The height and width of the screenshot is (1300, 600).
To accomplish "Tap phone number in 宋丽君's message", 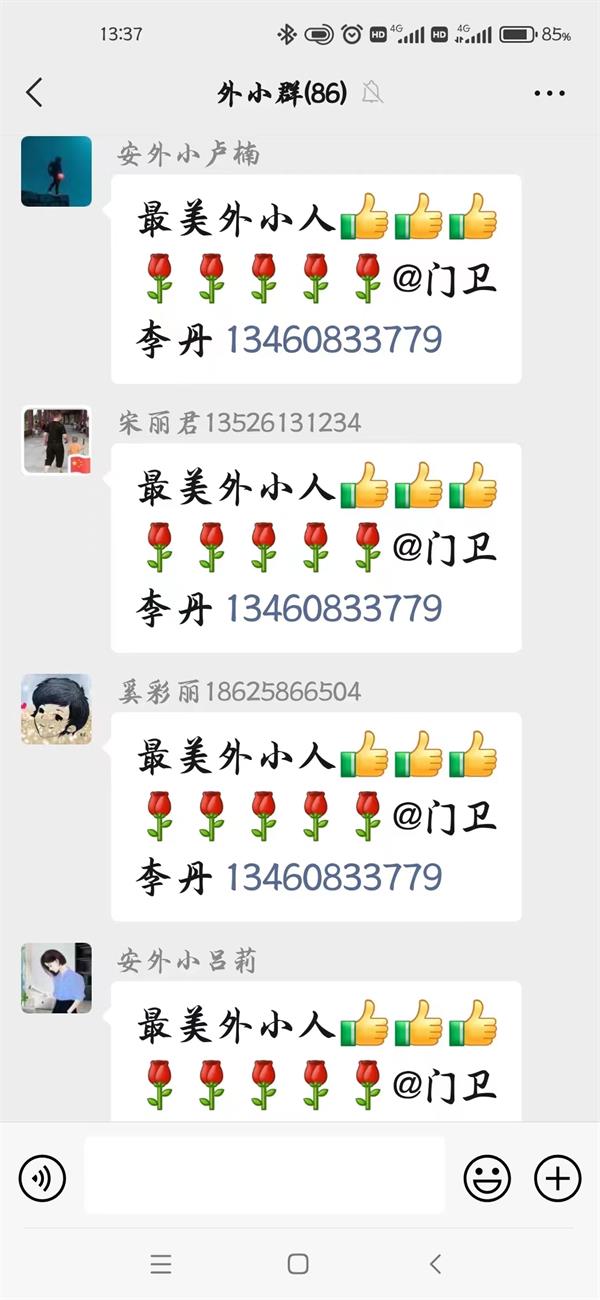I will point(333,608).
